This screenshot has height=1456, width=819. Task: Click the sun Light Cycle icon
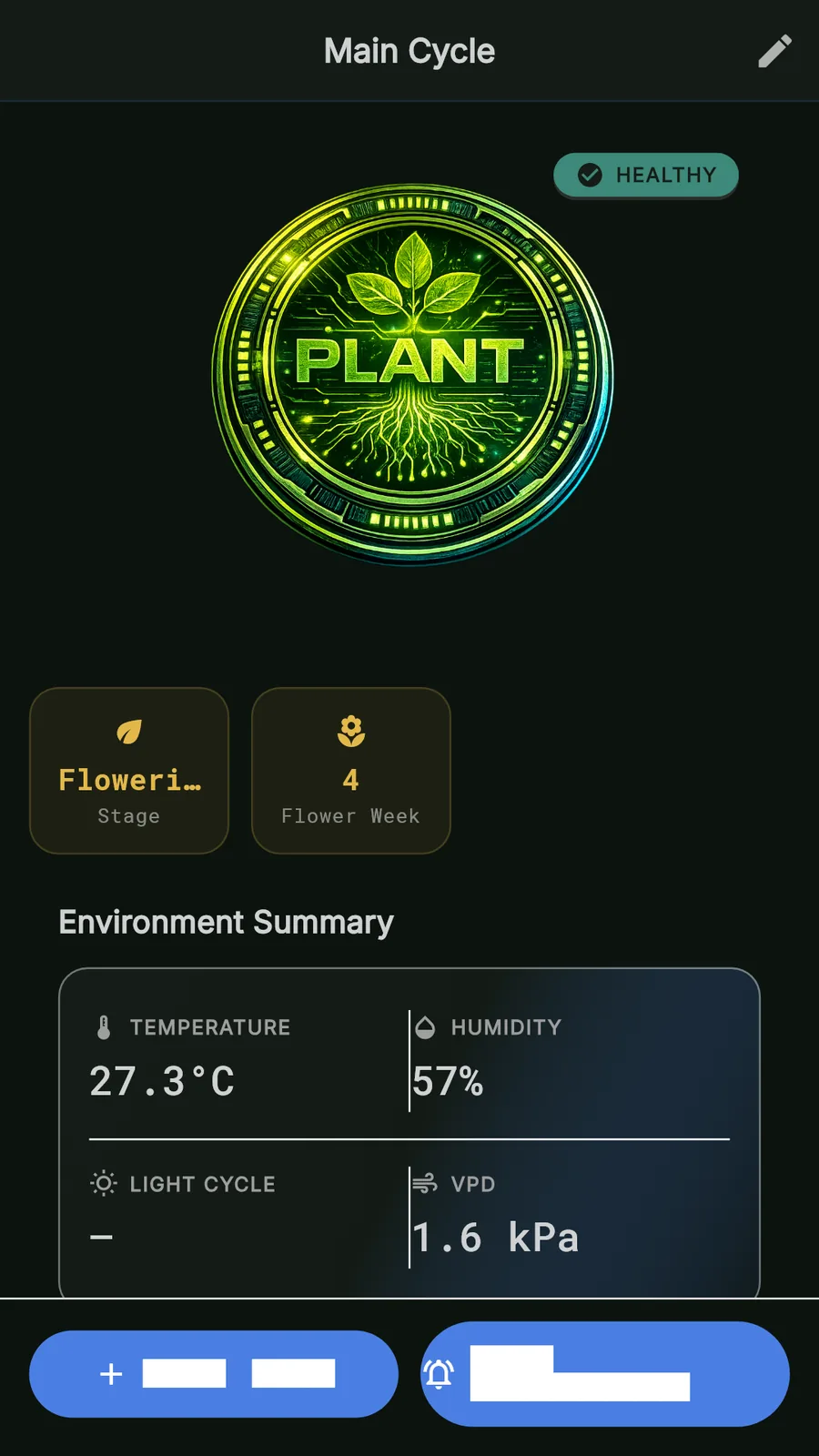(x=102, y=1183)
